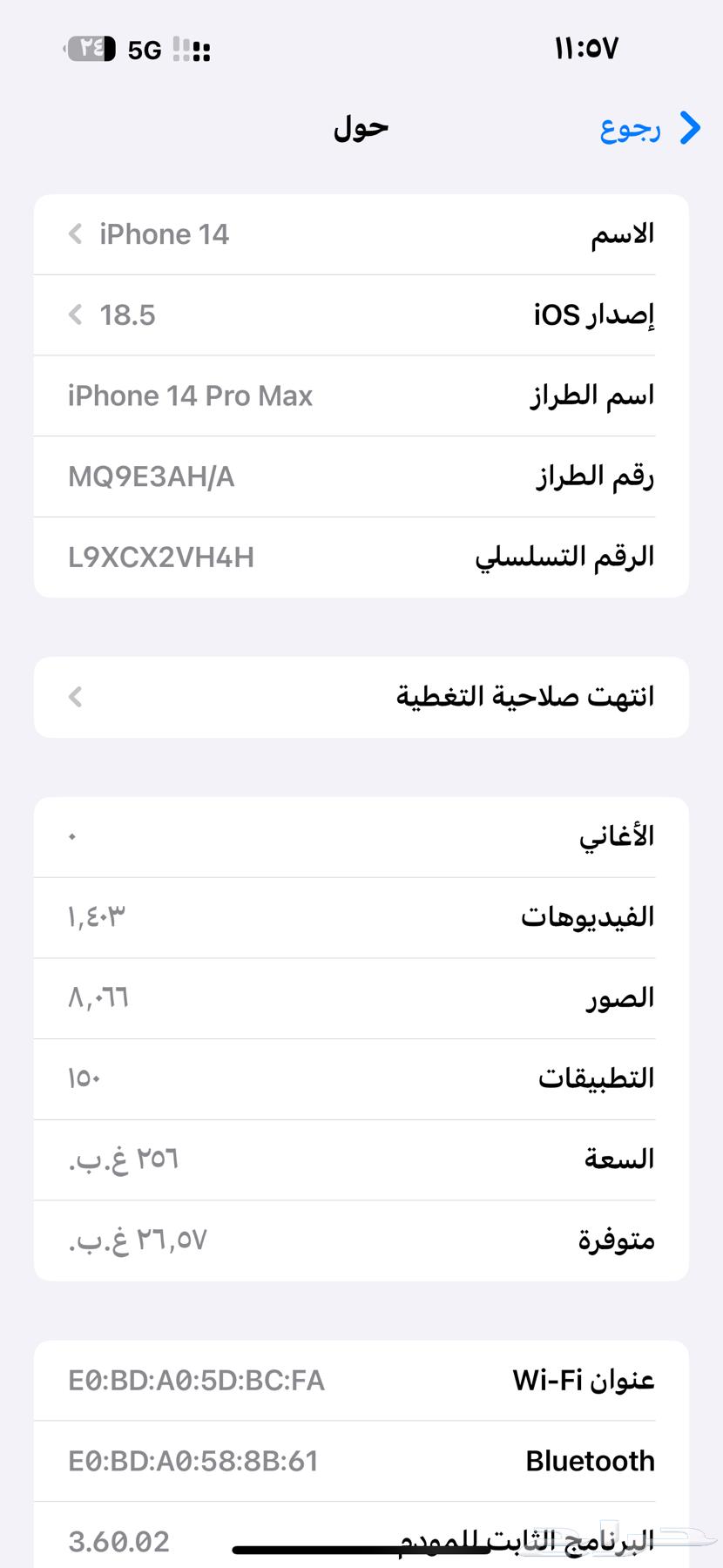The image size is (723, 1568).
Task: Tap the blue back chevron icon
Action: (x=688, y=128)
